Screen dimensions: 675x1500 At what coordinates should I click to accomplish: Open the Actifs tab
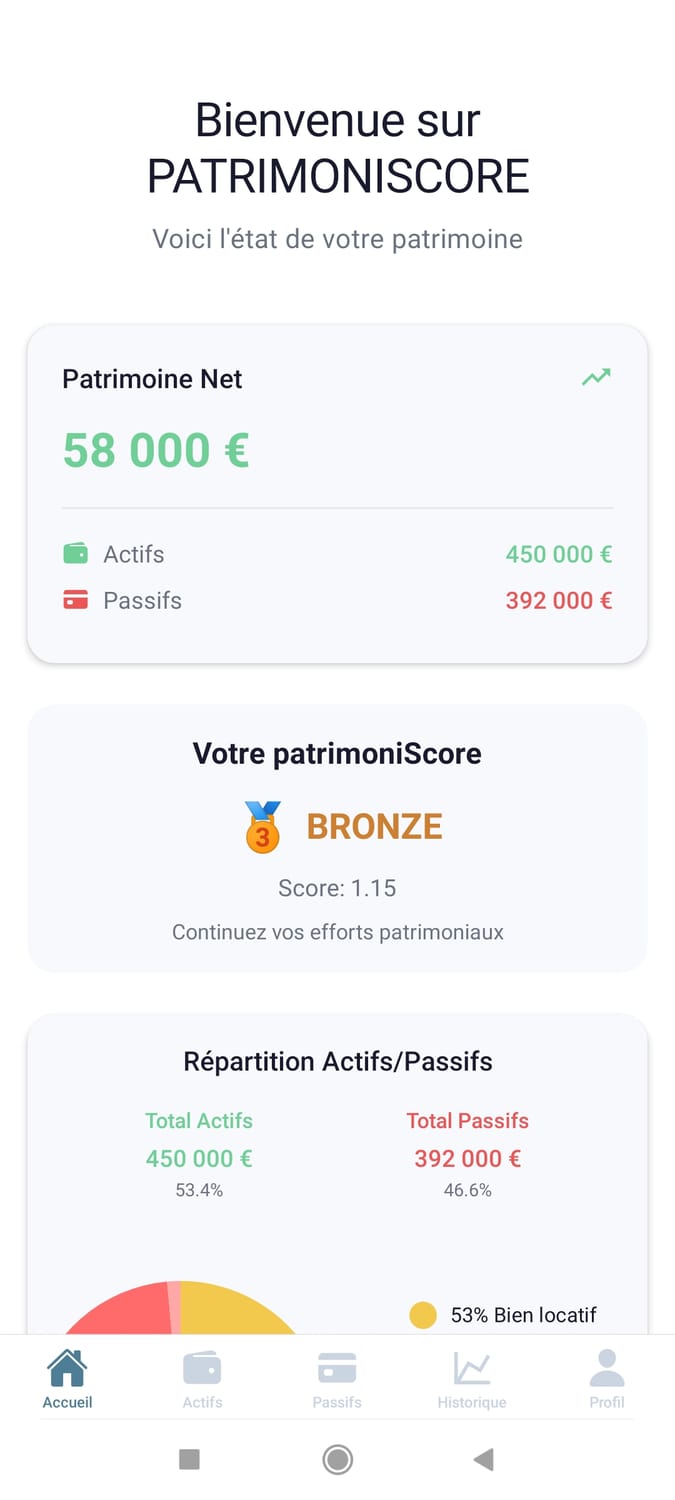point(202,1379)
